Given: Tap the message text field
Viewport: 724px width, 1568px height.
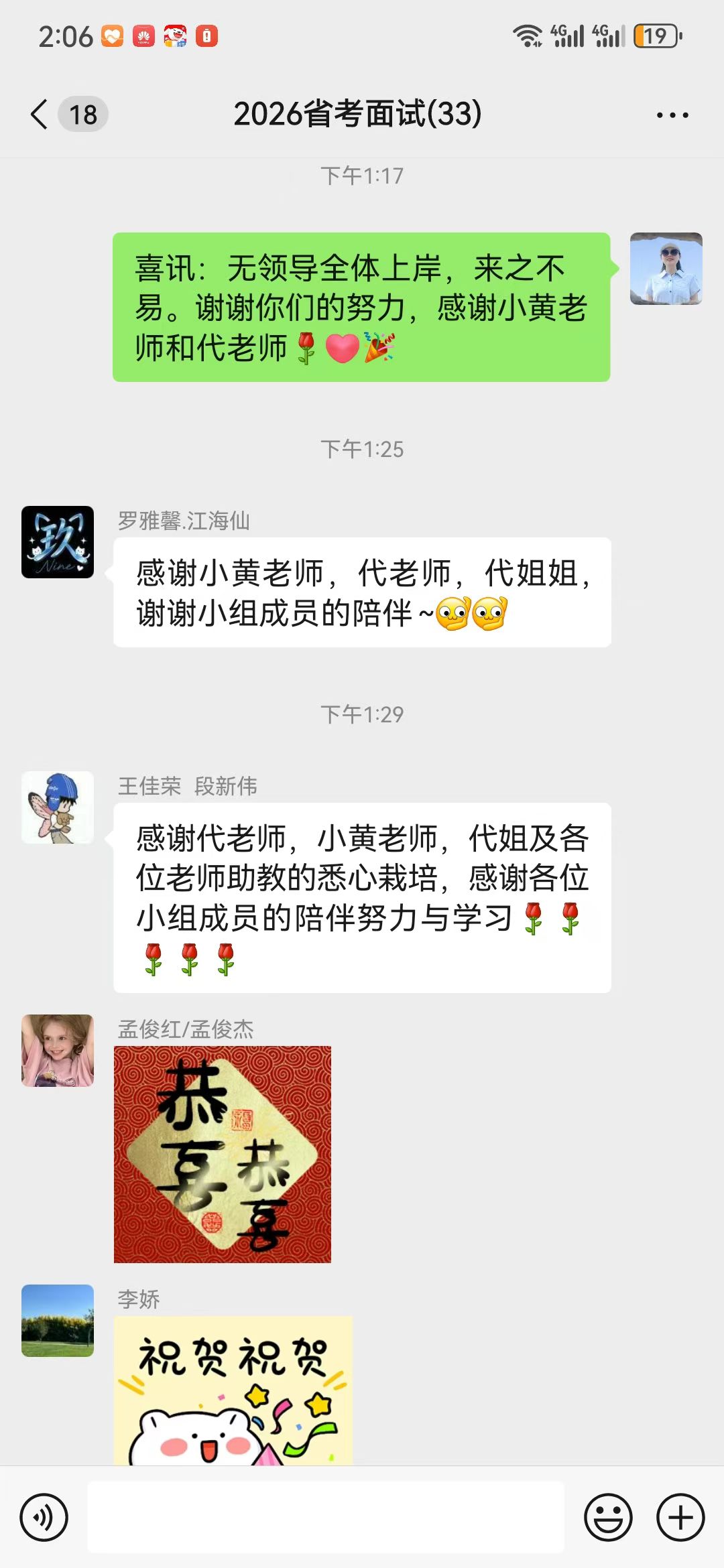Looking at the screenshot, I should [326, 1518].
